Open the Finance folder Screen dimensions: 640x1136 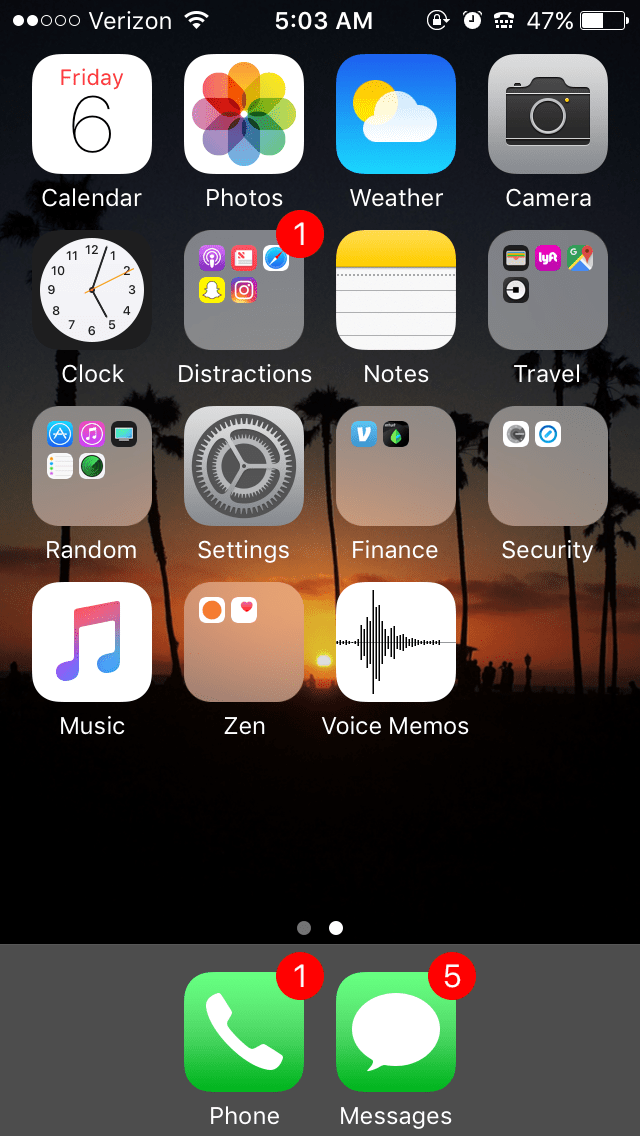coord(396,466)
